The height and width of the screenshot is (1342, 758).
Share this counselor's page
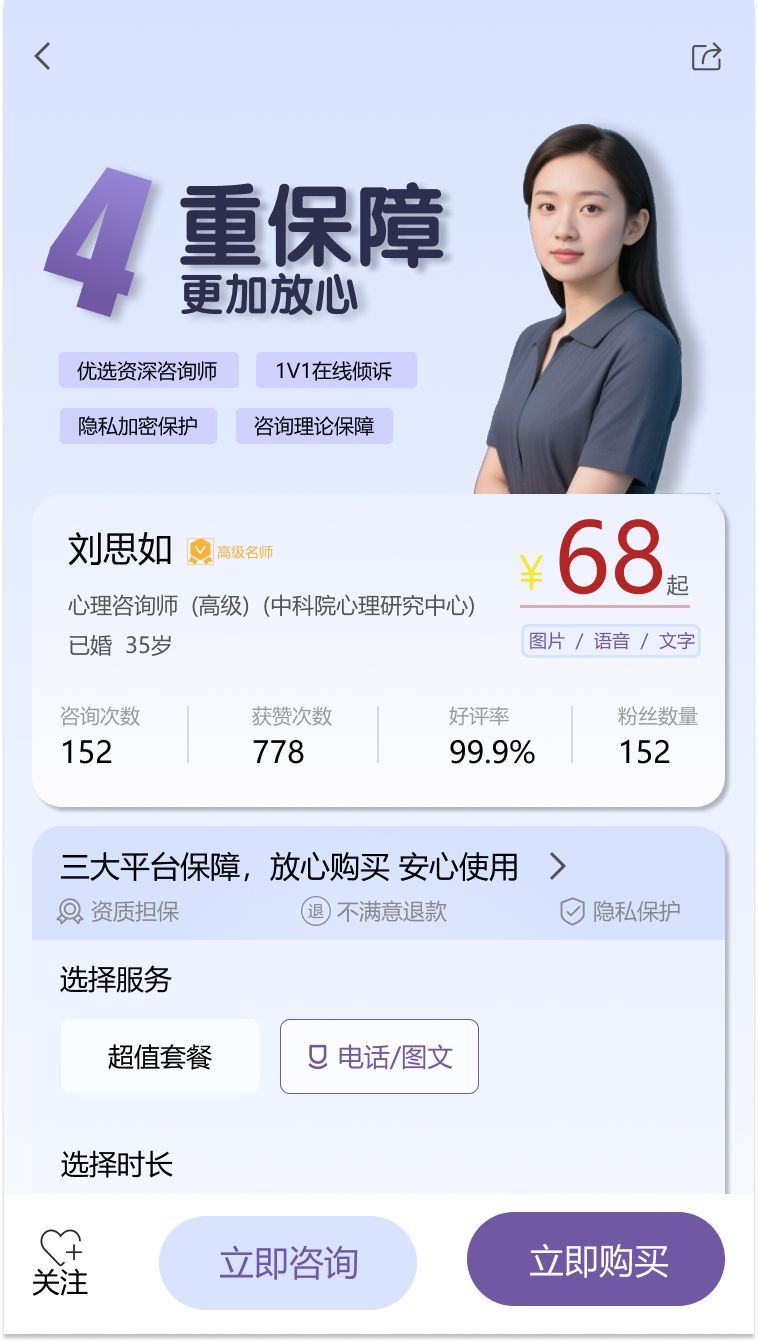706,57
